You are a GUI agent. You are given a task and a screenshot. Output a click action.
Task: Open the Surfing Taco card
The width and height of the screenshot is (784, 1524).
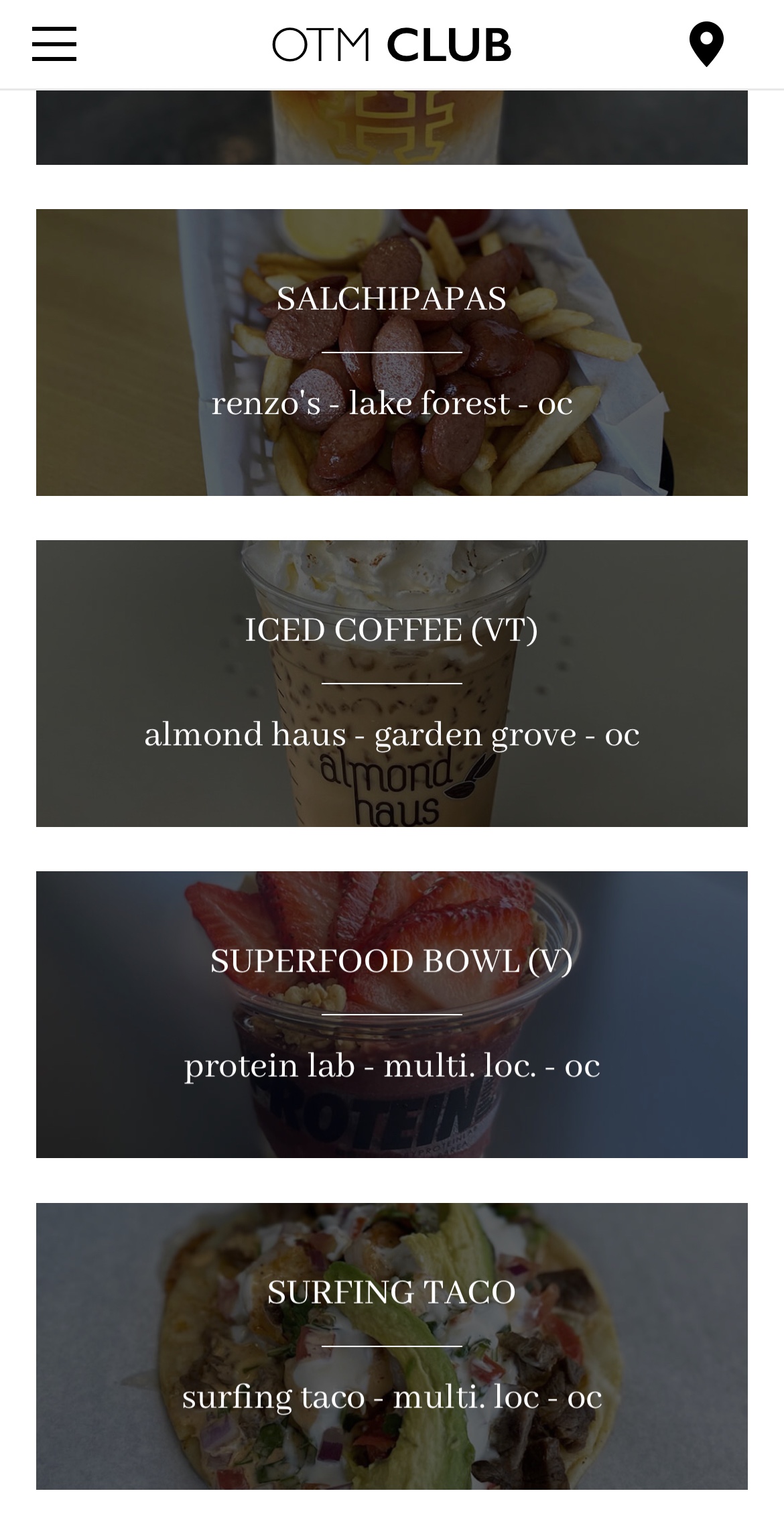[x=392, y=1346]
